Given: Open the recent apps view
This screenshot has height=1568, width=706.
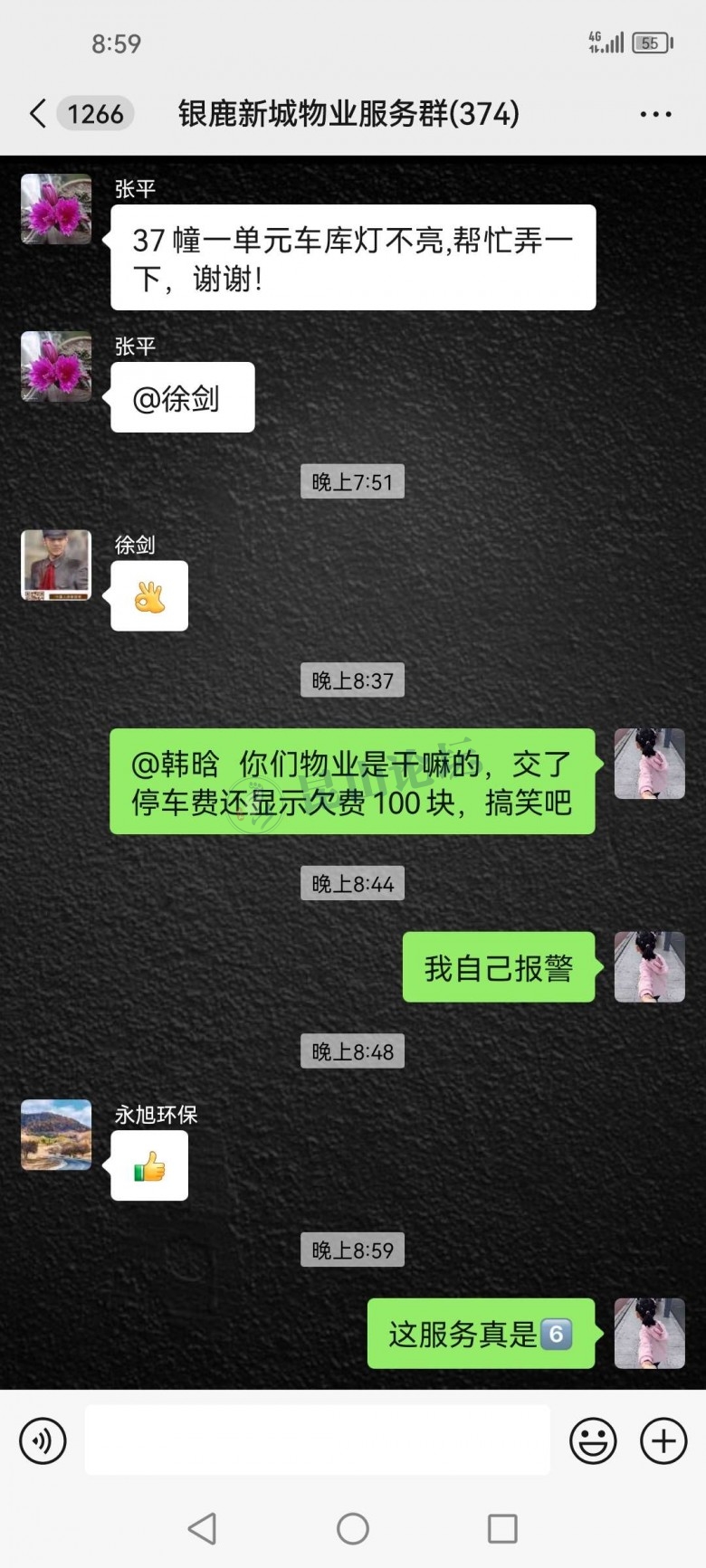Looking at the screenshot, I should coord(502,1529).
